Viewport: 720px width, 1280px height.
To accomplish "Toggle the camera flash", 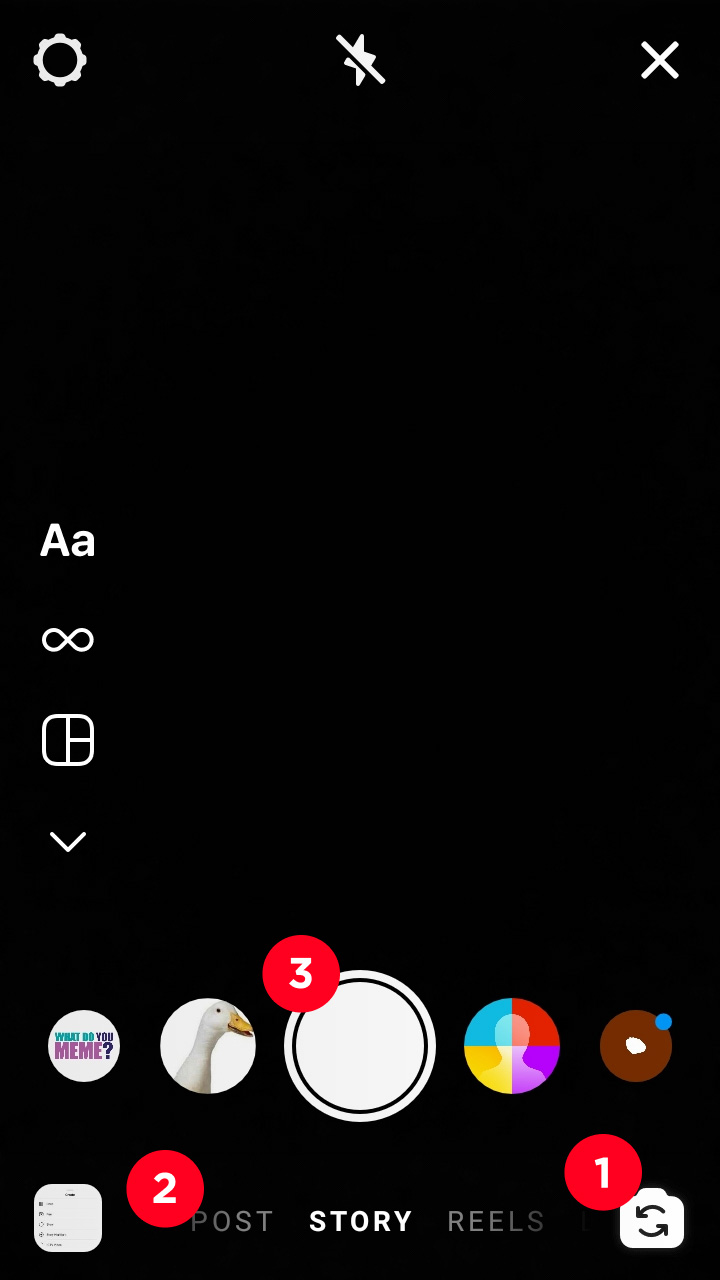I will 360,60.
